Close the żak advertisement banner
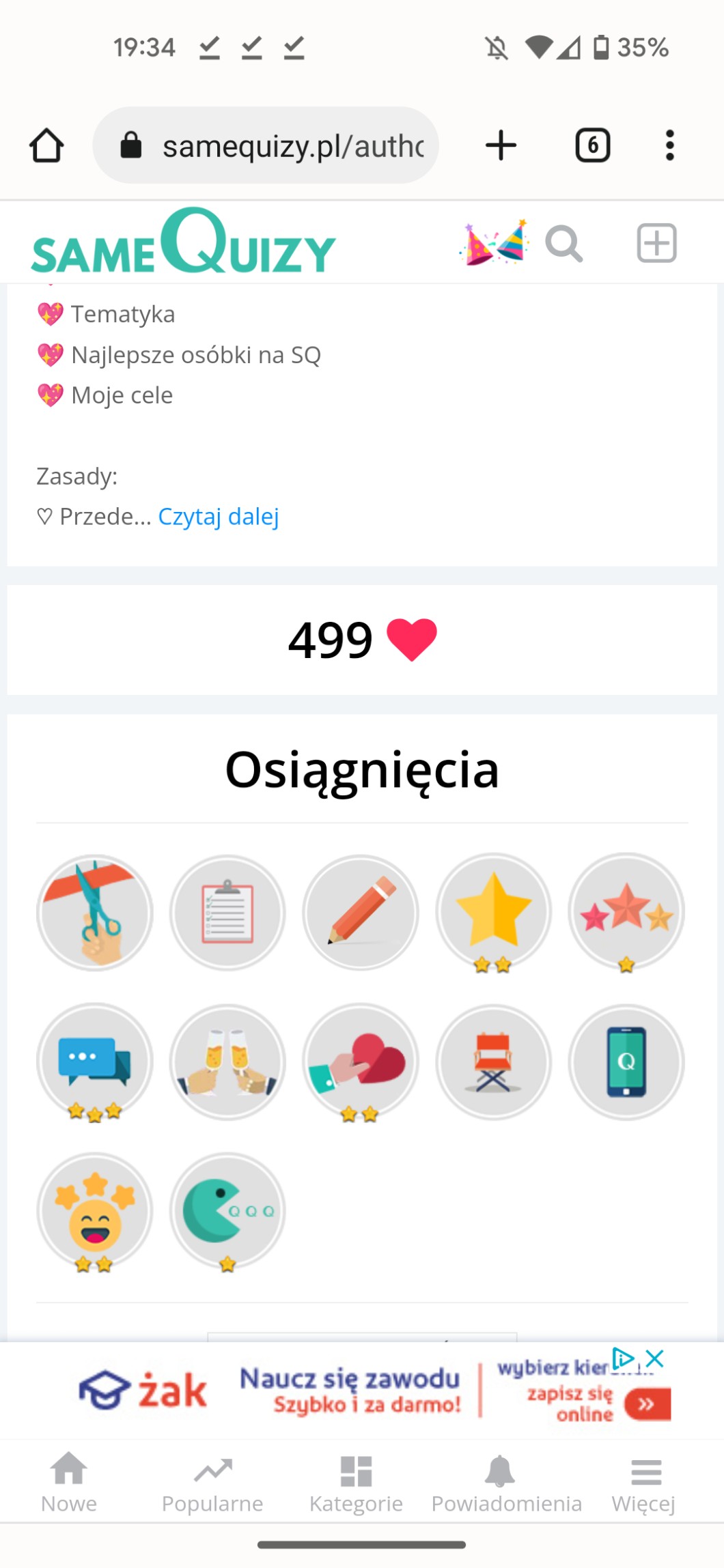This screenshot has width=724, height=1568. tap(655, 1358)
